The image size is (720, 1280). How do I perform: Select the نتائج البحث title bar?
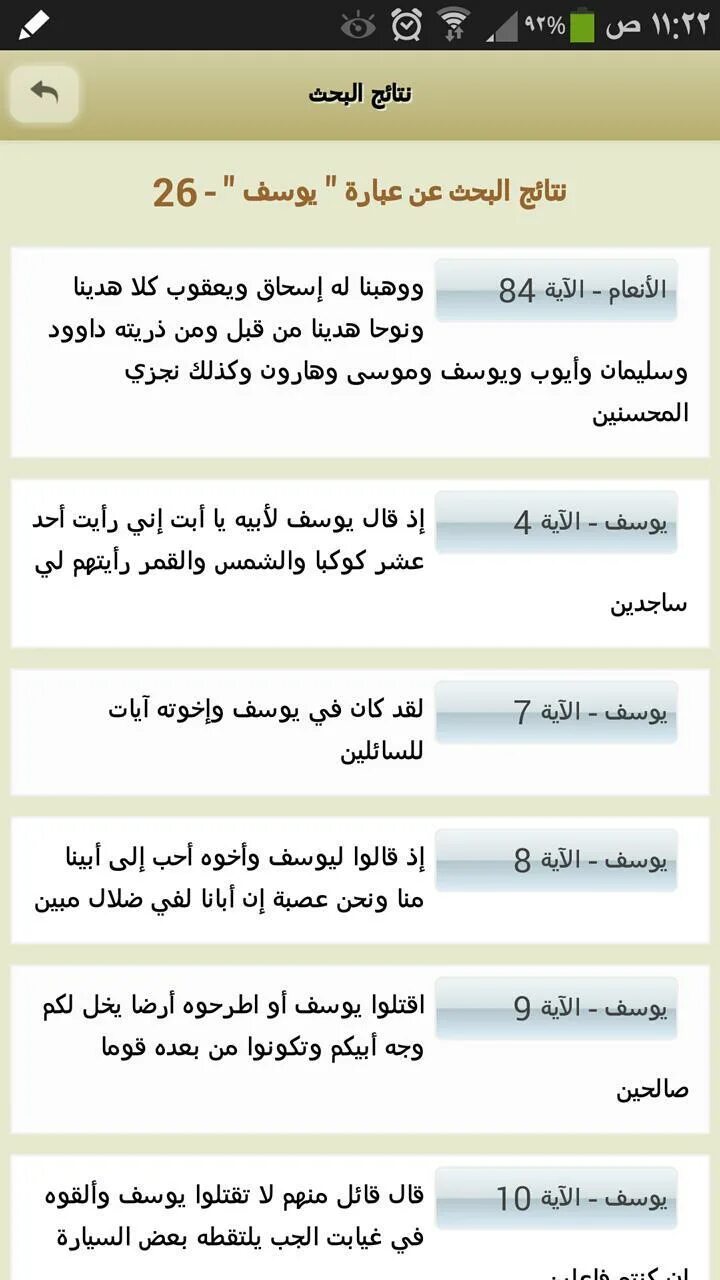360,92
